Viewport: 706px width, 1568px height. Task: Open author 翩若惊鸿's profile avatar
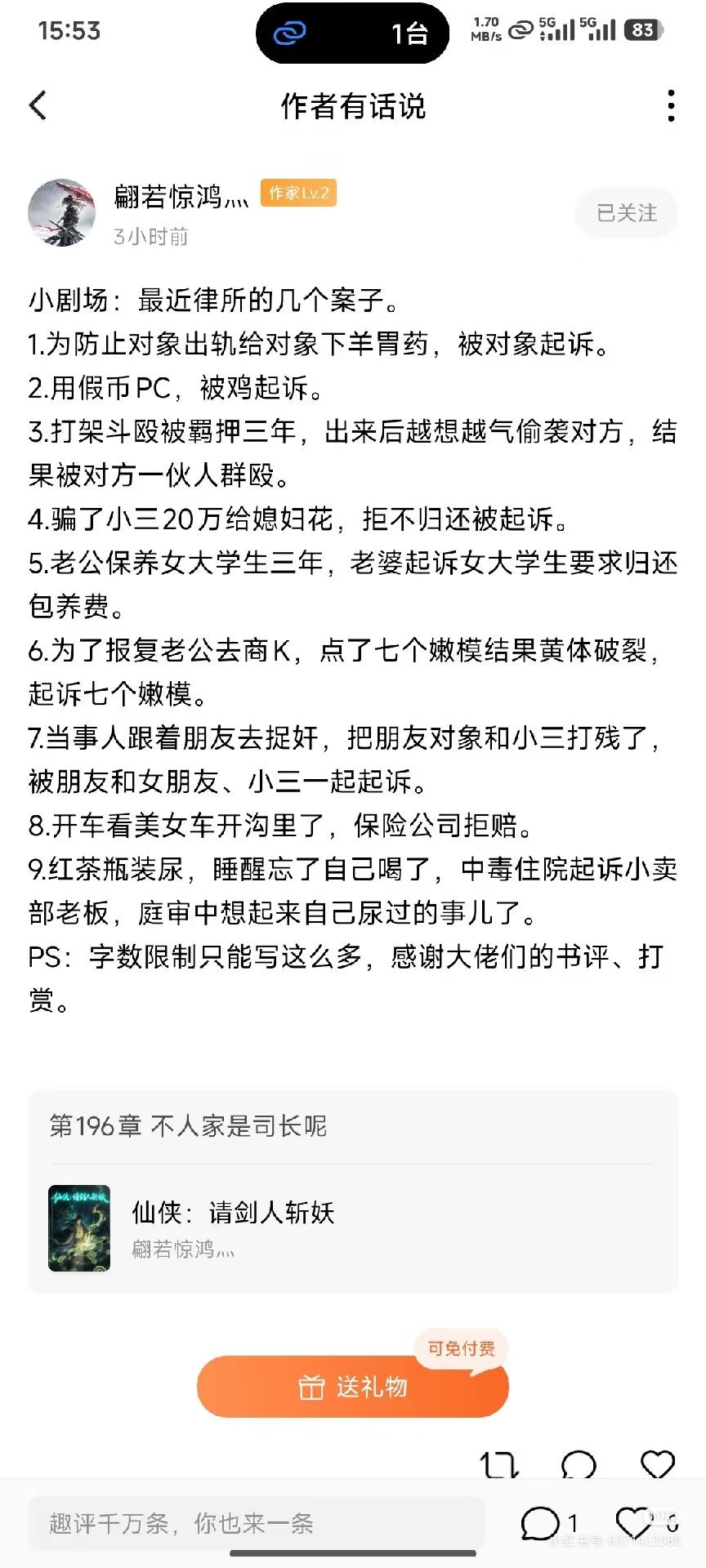[x=62, y=212]
